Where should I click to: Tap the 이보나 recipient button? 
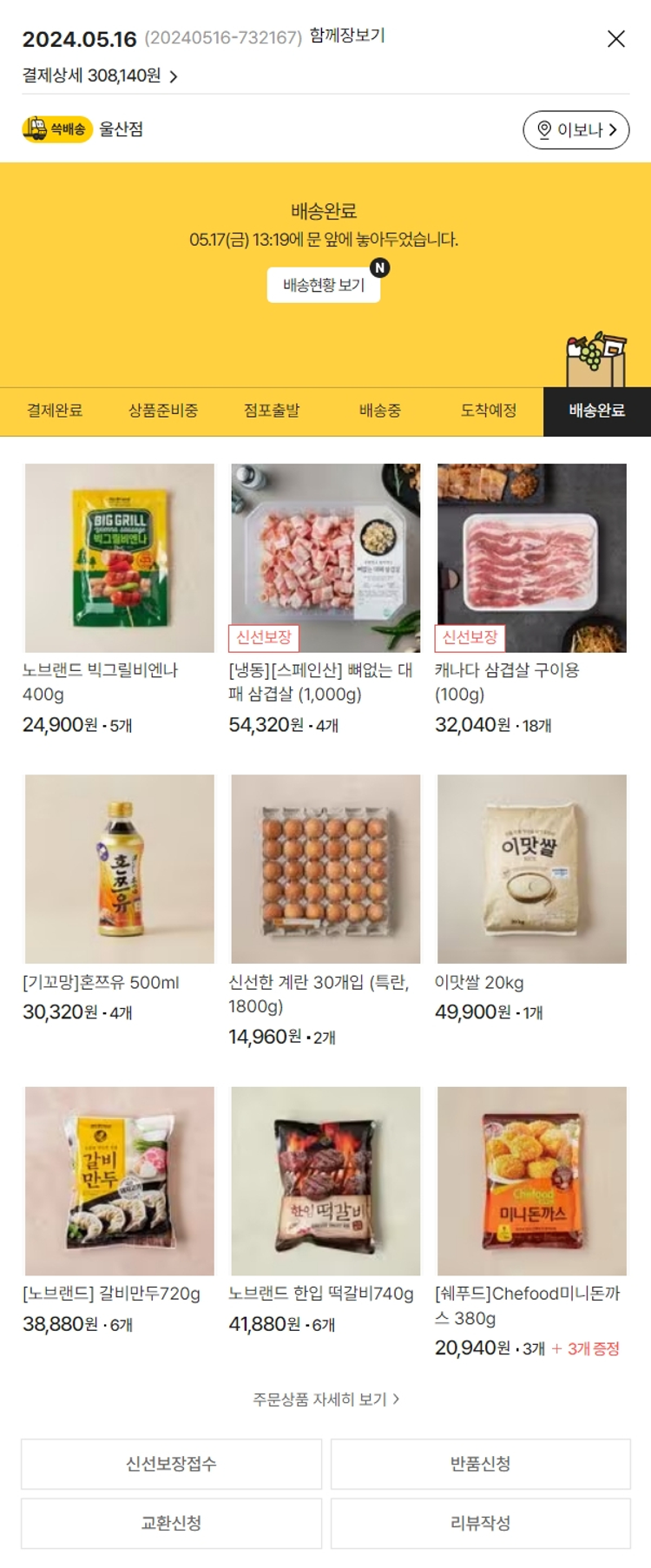pos(575,130)
